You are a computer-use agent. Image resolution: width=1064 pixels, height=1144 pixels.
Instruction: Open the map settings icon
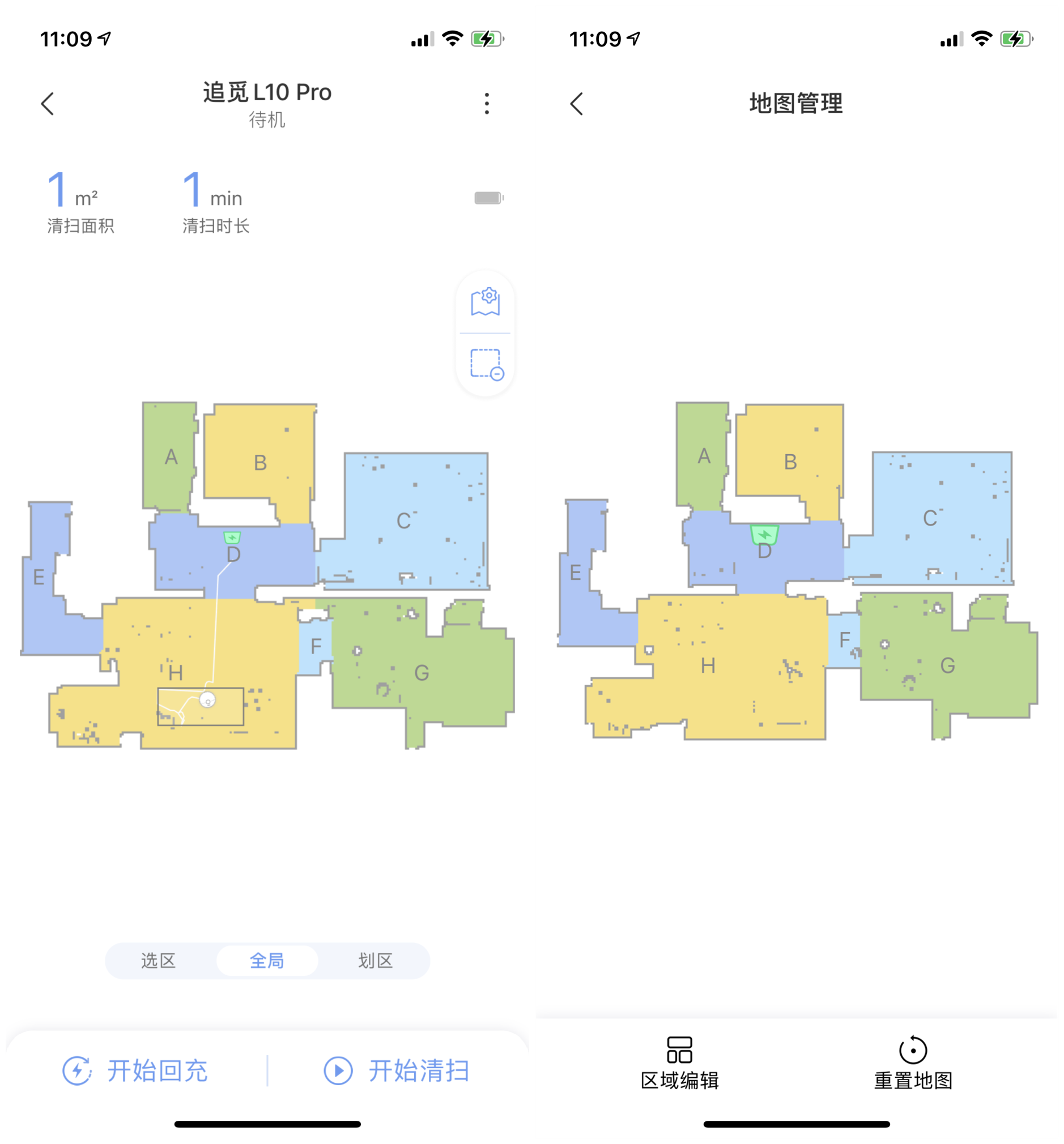pos(486,301)
